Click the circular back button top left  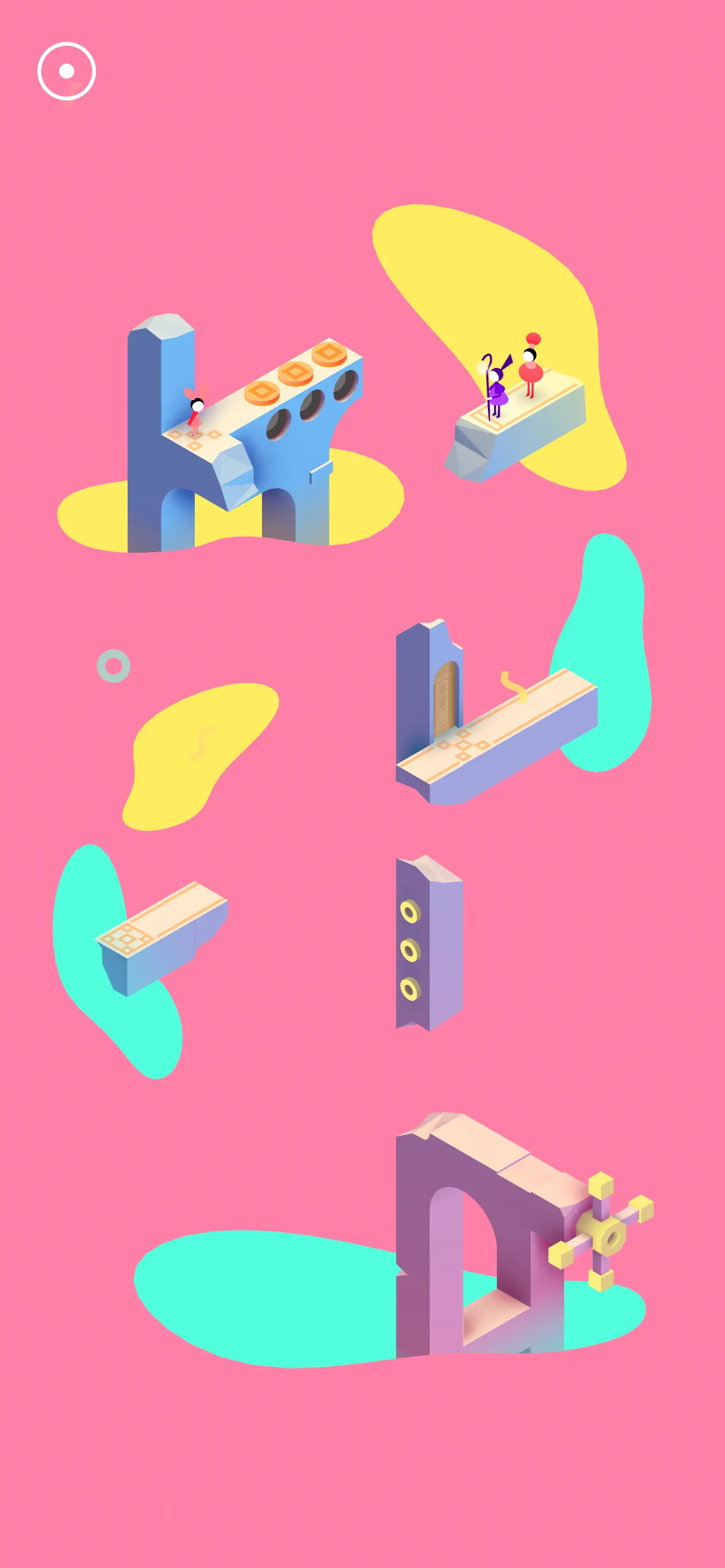tap(67, 71)
